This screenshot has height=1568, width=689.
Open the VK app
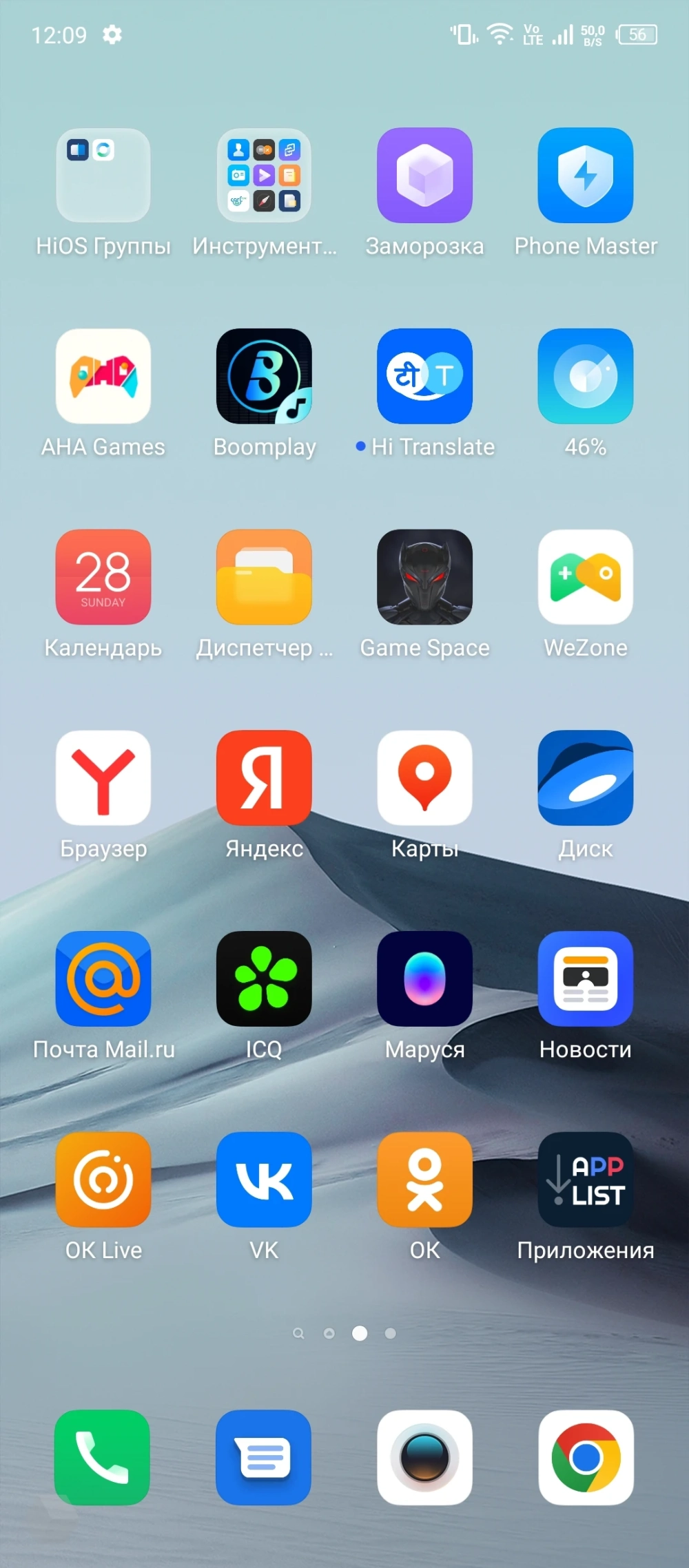point(264,1180)
